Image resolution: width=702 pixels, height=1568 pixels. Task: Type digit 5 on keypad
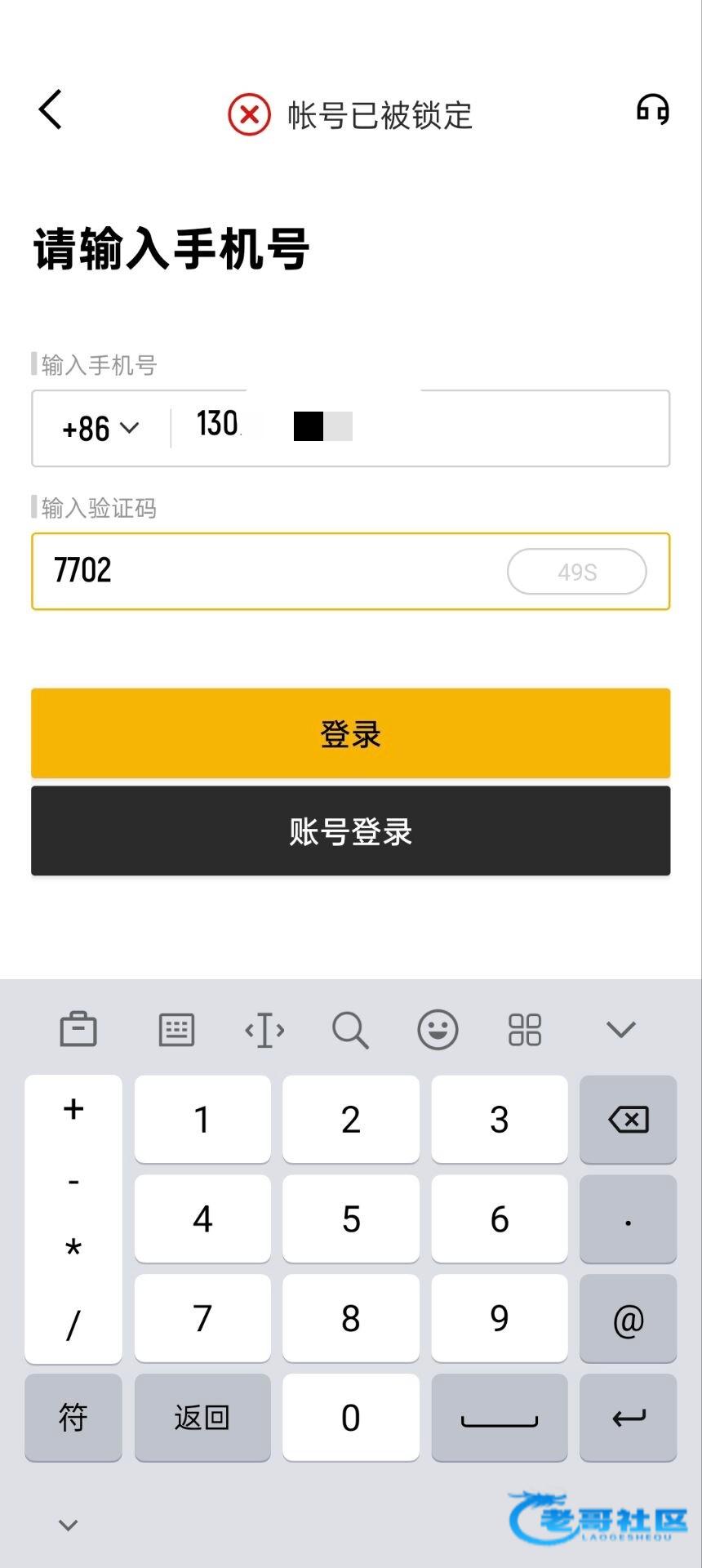point(351,1219)
